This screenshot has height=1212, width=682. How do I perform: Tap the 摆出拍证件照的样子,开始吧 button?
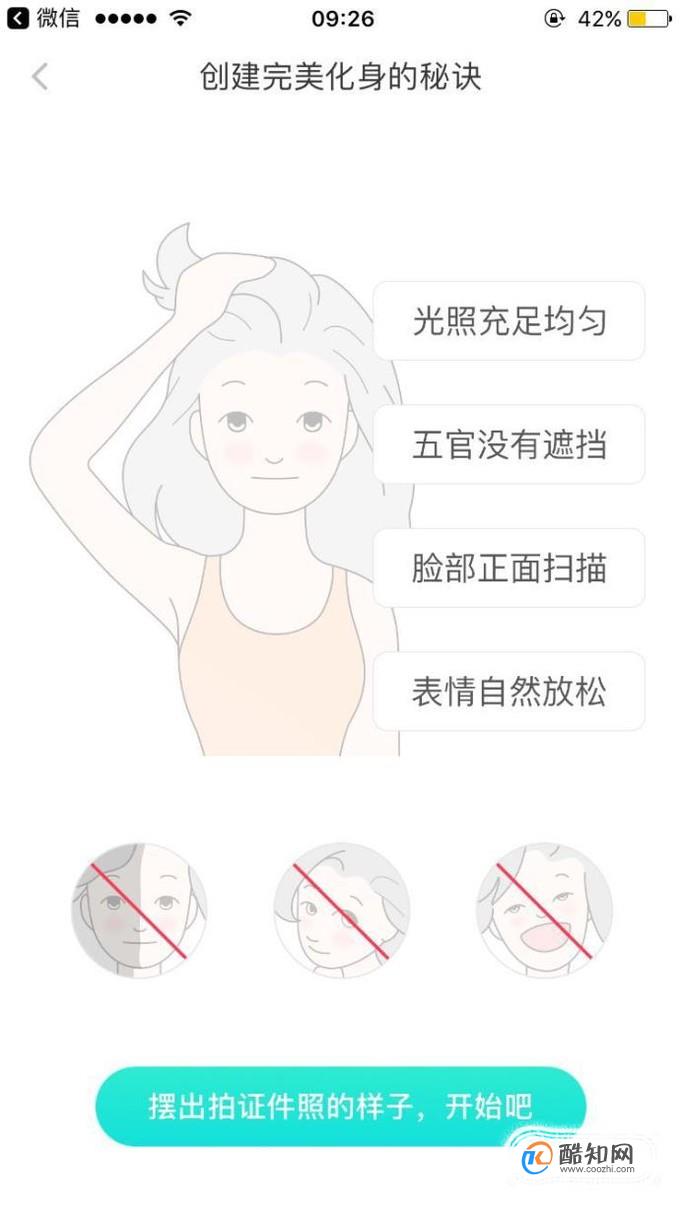click(340, 1107)
